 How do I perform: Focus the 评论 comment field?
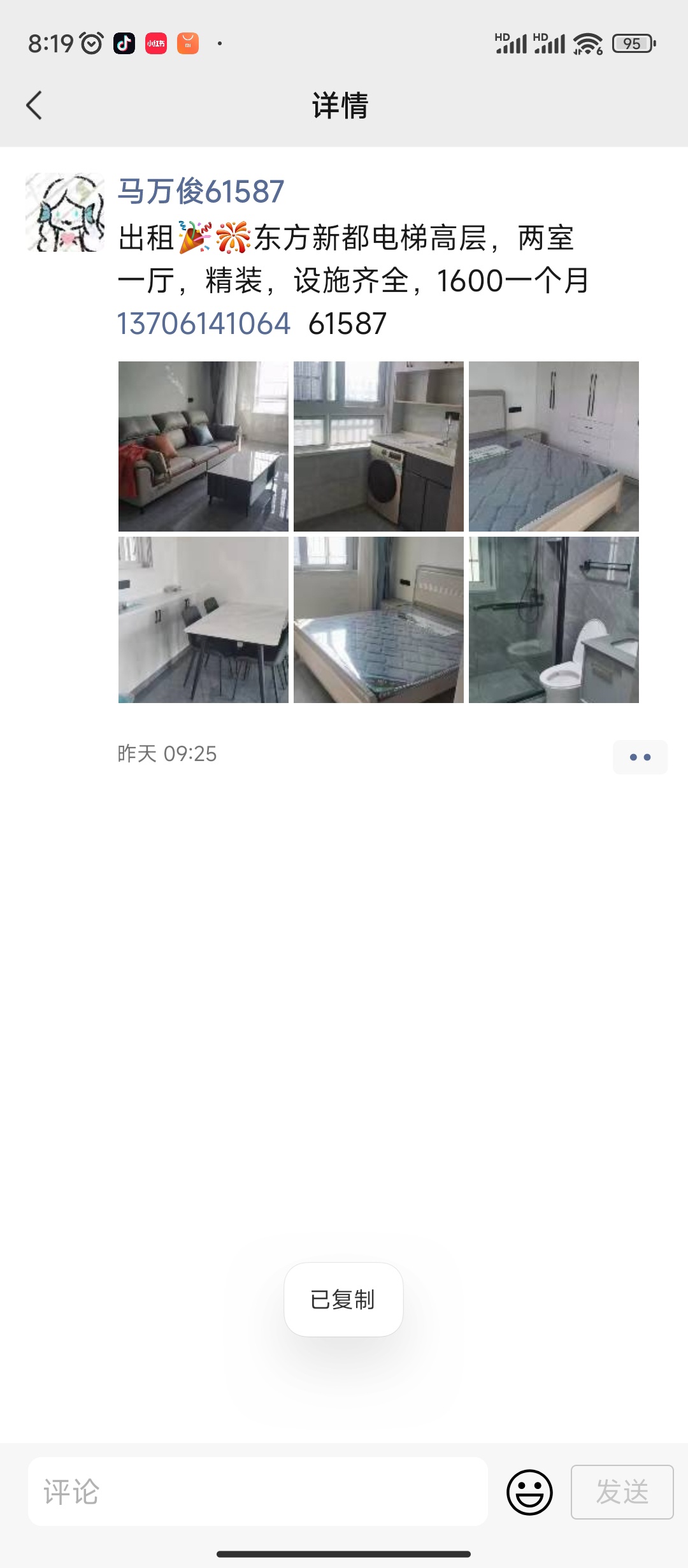[x=258, y=1492]
